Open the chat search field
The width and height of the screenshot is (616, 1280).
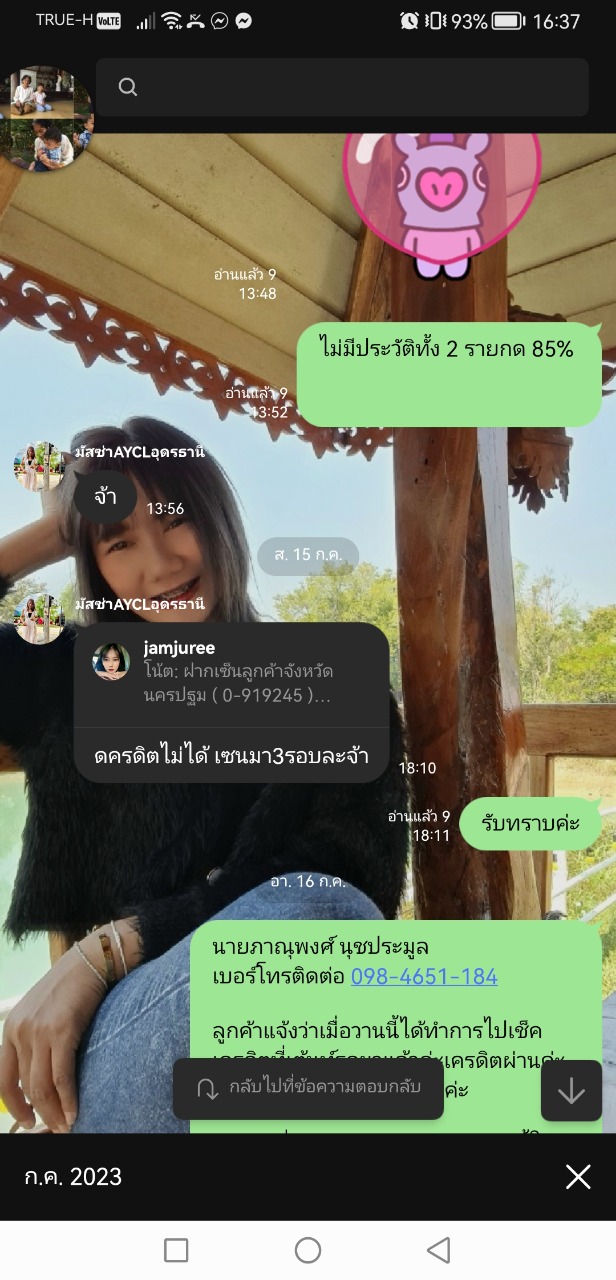(x=340, y=87)
